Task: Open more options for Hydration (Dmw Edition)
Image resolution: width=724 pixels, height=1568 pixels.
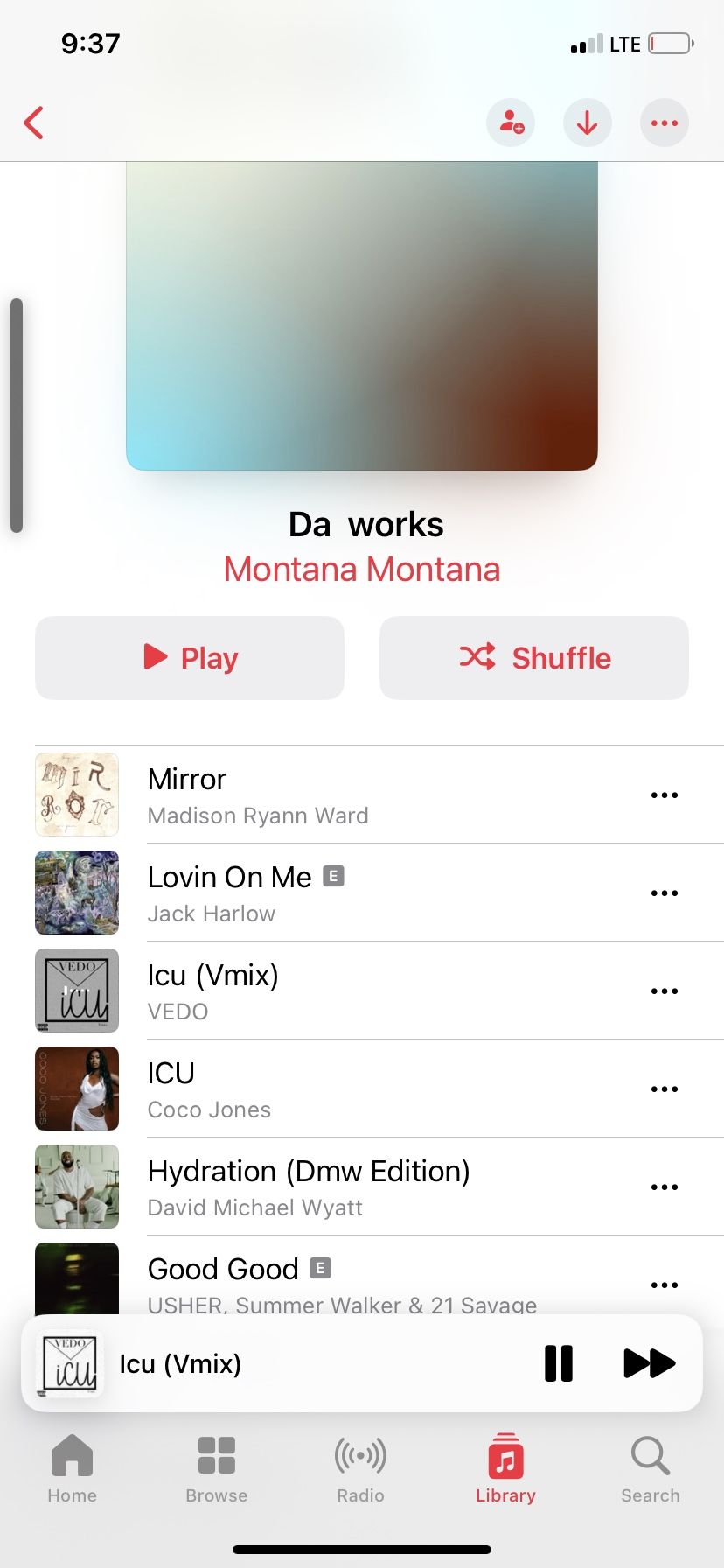Action: tap(665, 1187)
